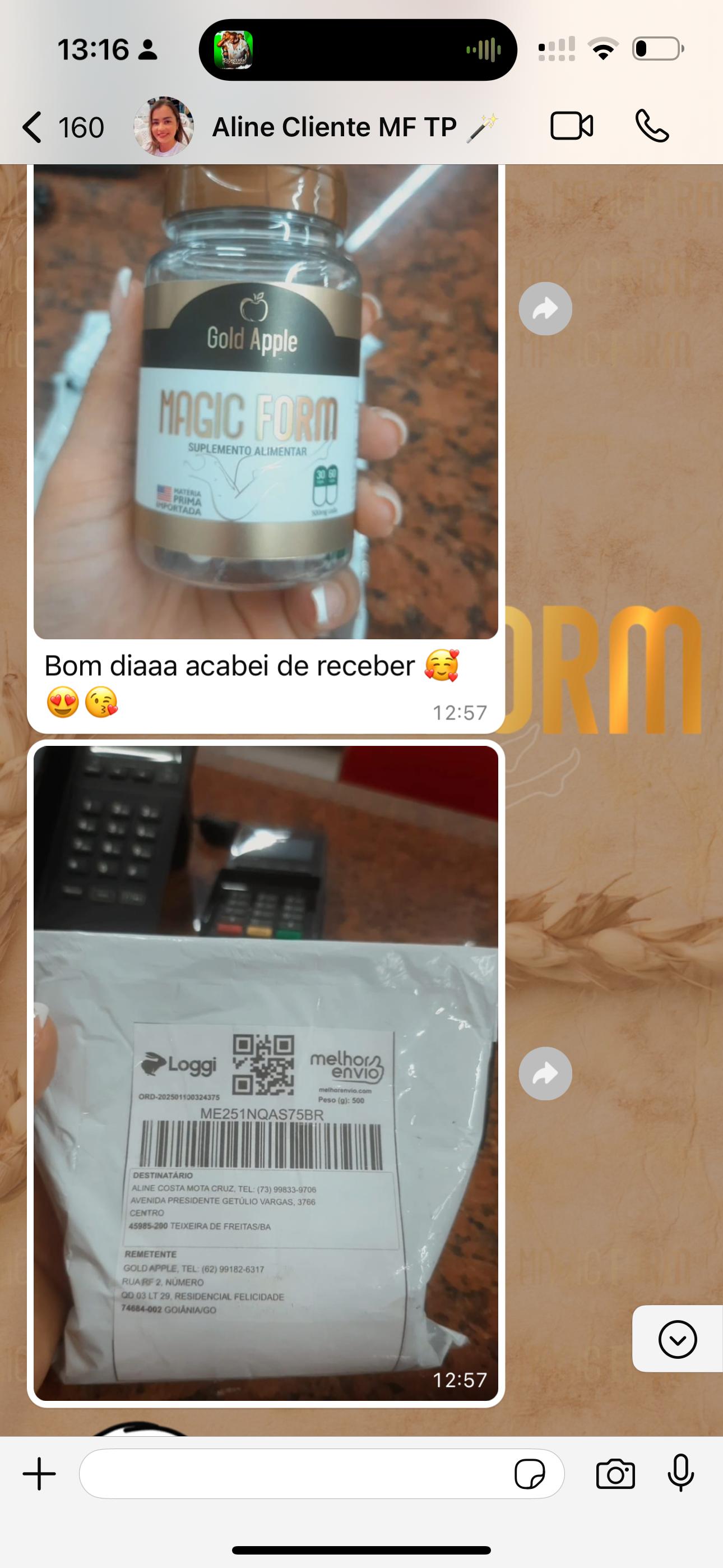
Task: Open the attachments plus menu
Action: 40,1474
